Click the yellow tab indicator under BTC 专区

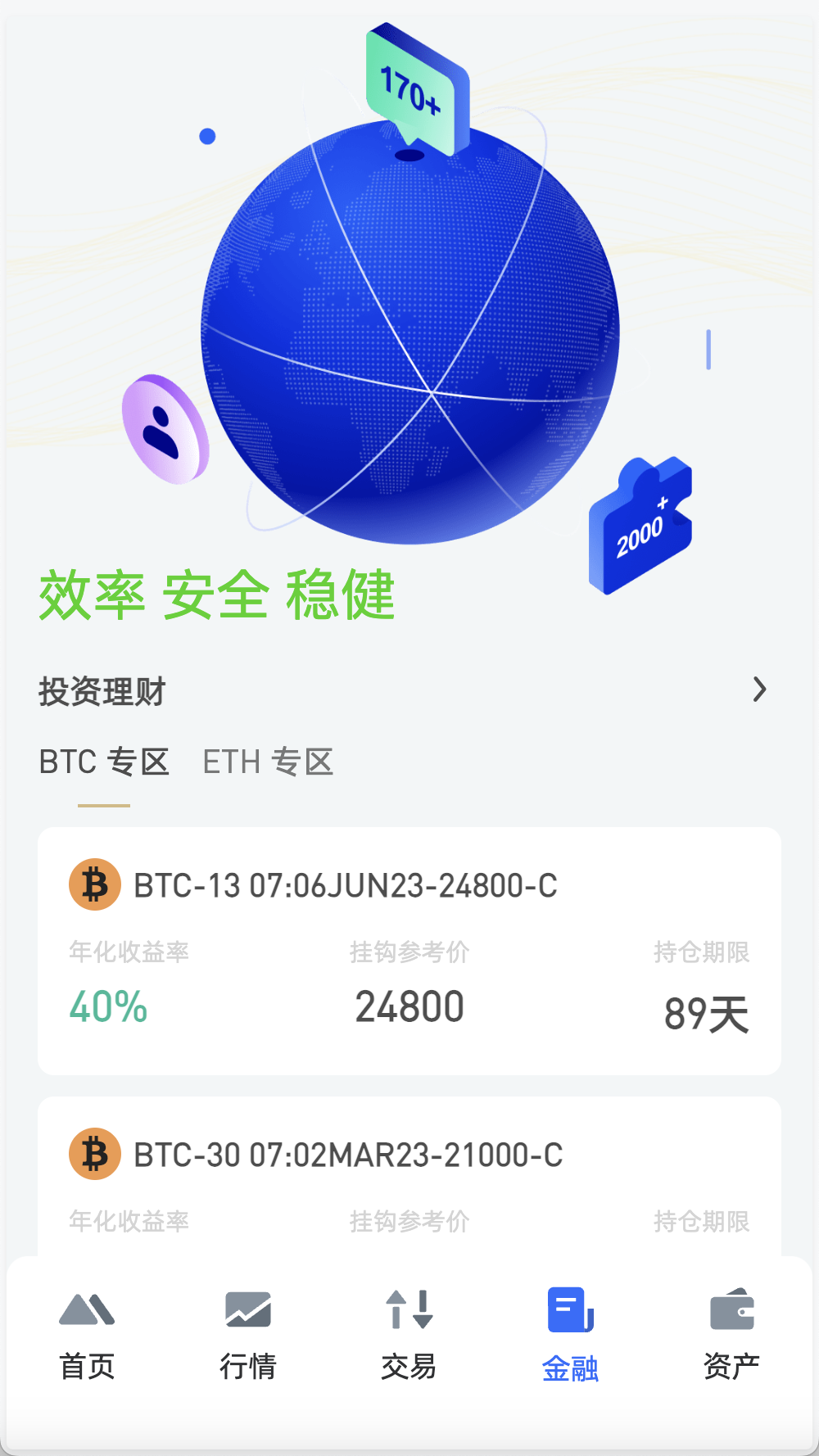point(104,804)
